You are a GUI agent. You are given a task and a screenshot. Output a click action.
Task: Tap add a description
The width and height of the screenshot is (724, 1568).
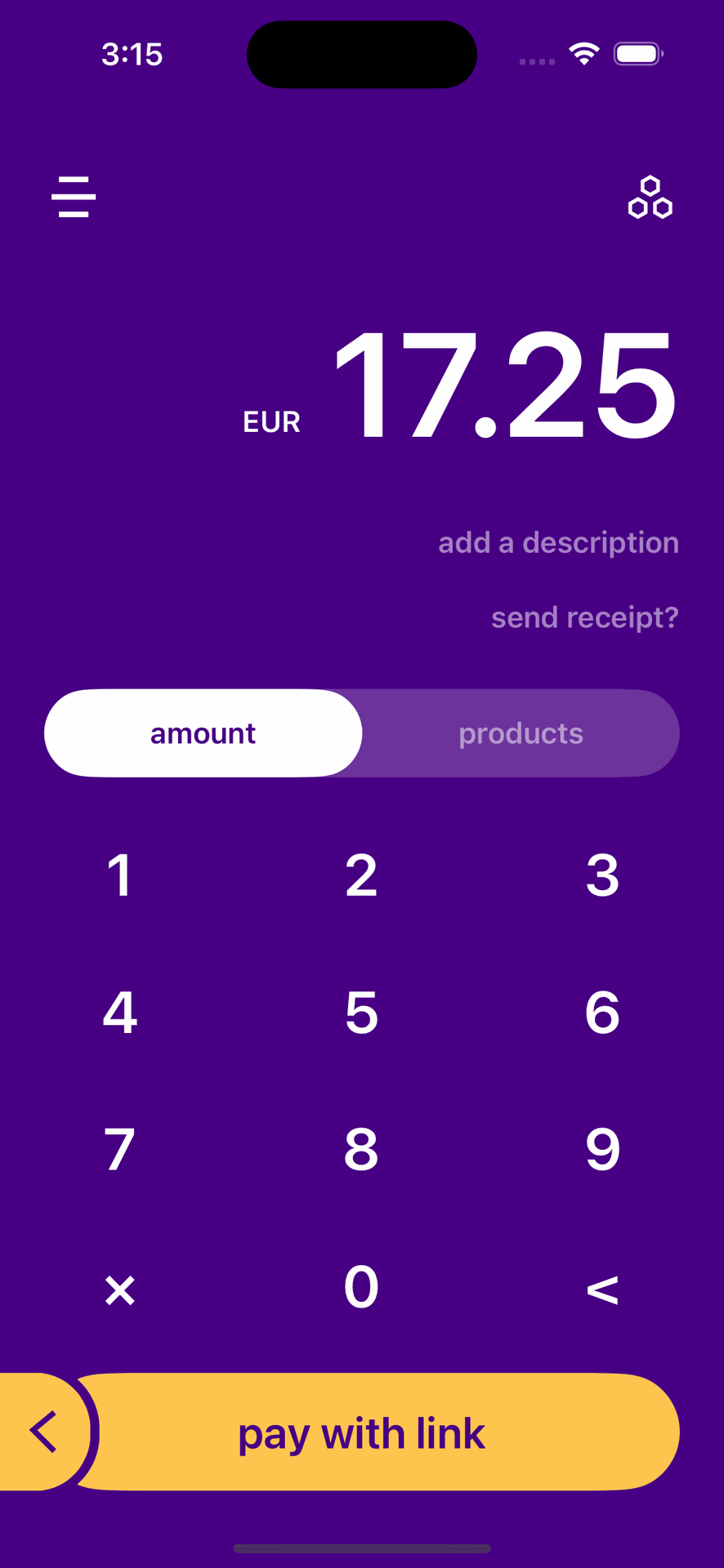[558, 542]
